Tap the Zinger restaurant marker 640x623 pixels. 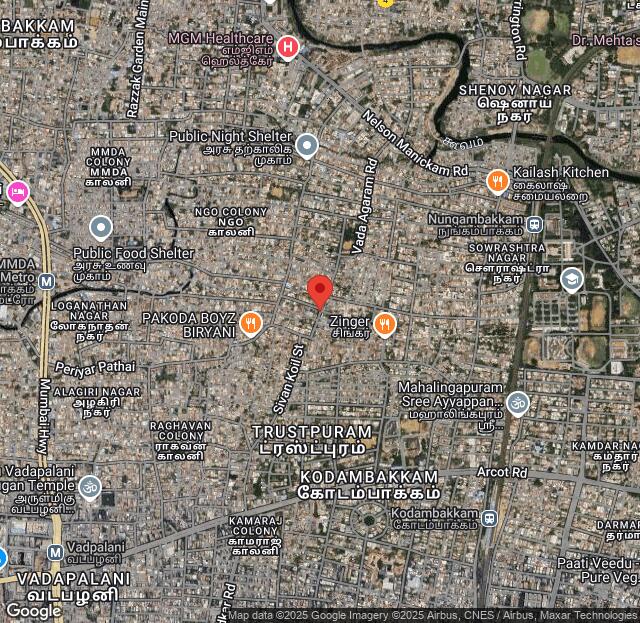pyautogui.click(x=385, y=324)
